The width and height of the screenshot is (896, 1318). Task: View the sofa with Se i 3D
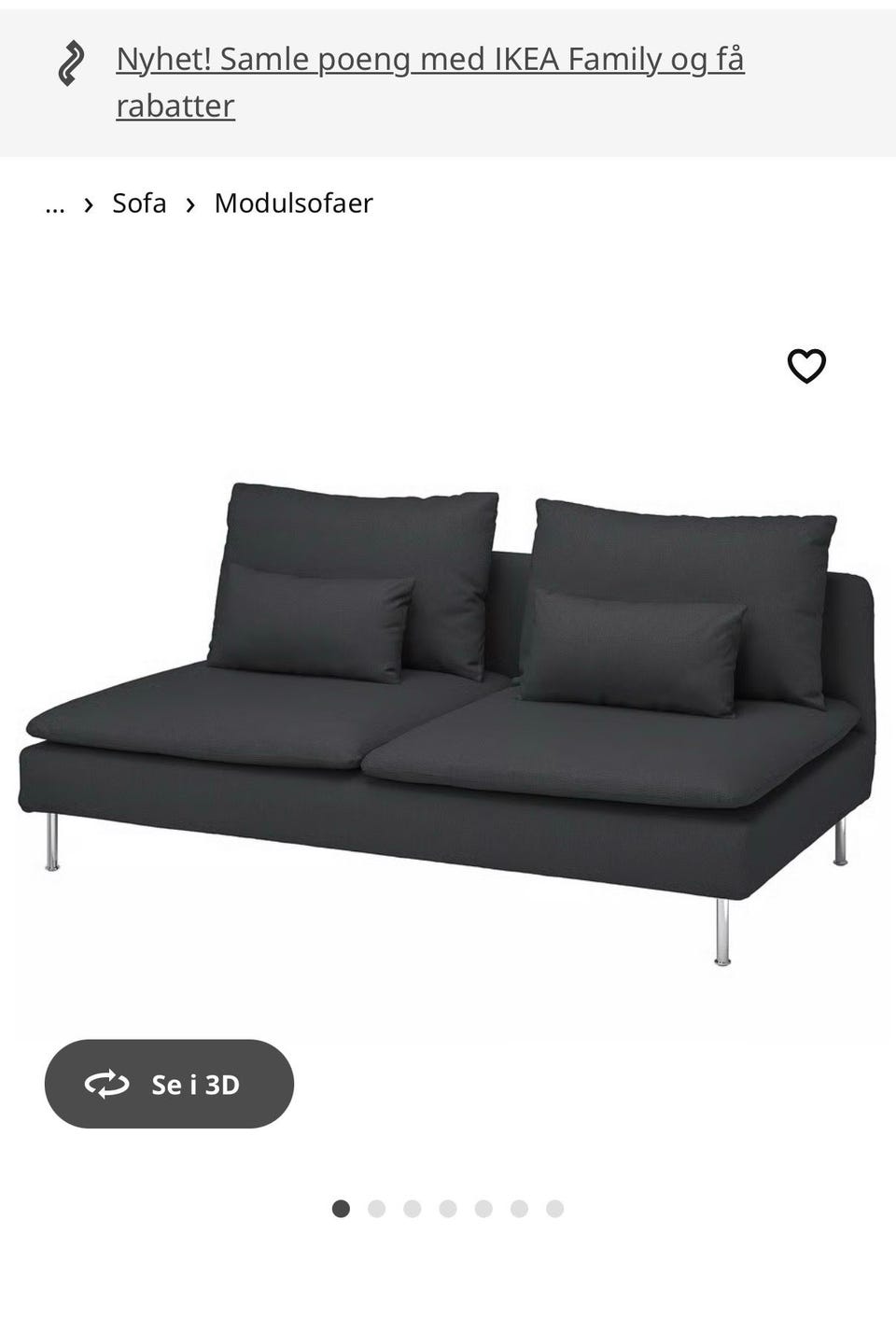[169, 1084]
